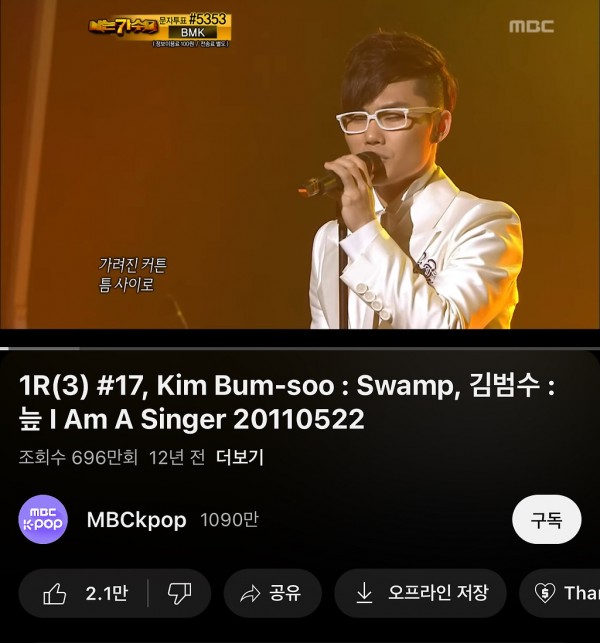Like the video with 2.1만 likes
The image size is (600, 643).
[86, 593]
